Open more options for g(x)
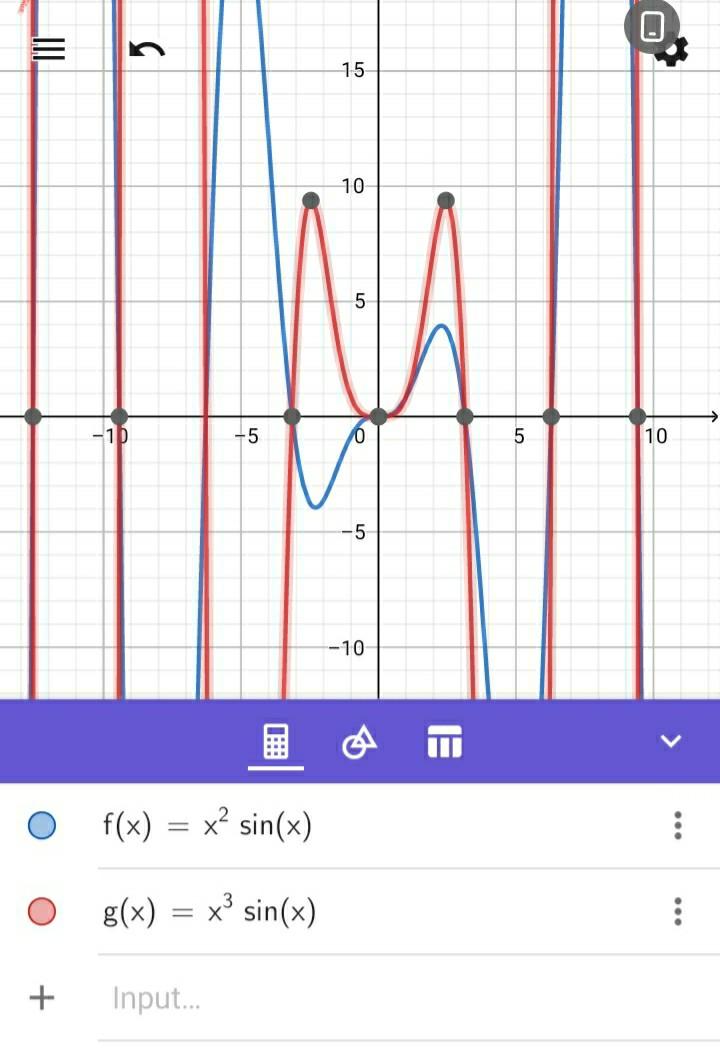This screenshot has height=1056, width=720. (x=678, y=911)
